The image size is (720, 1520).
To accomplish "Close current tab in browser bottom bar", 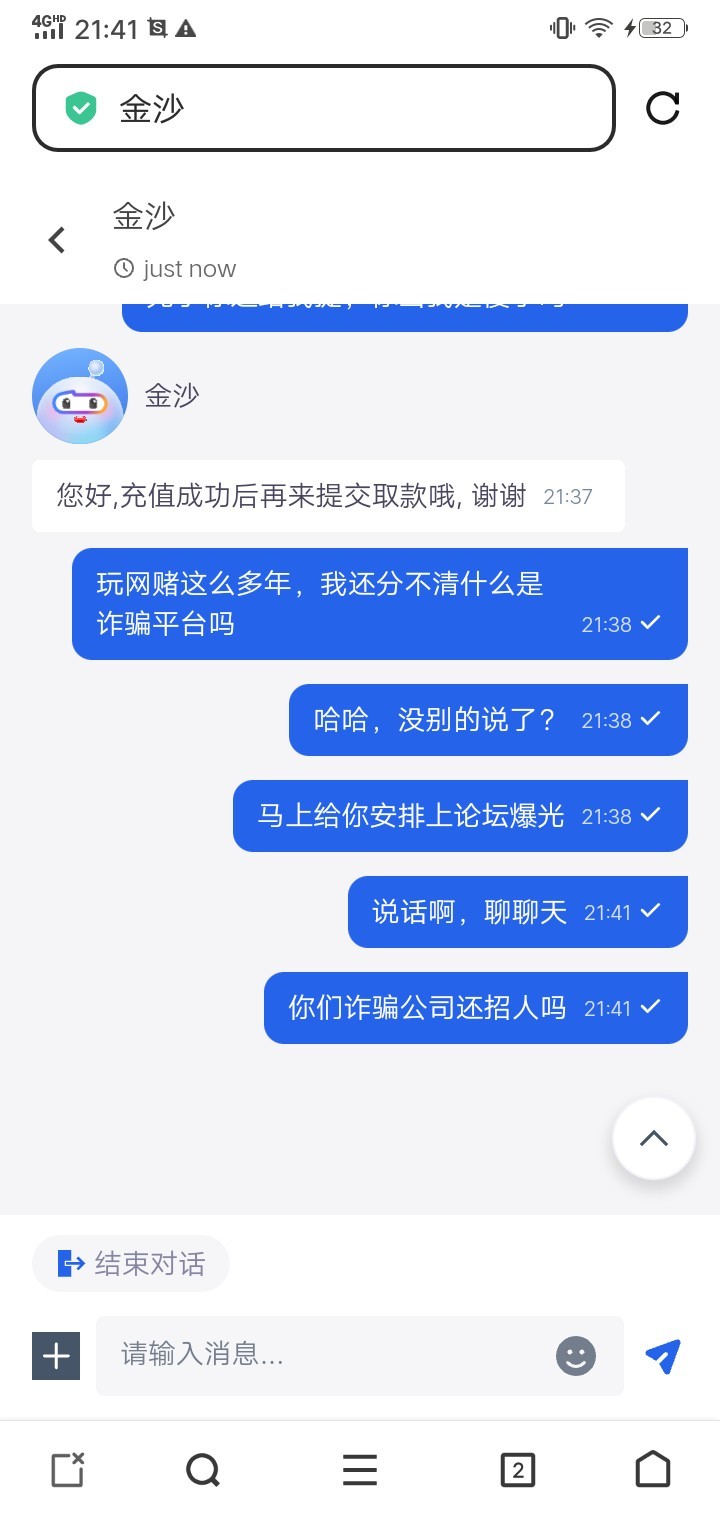I will pos(68,1470).
